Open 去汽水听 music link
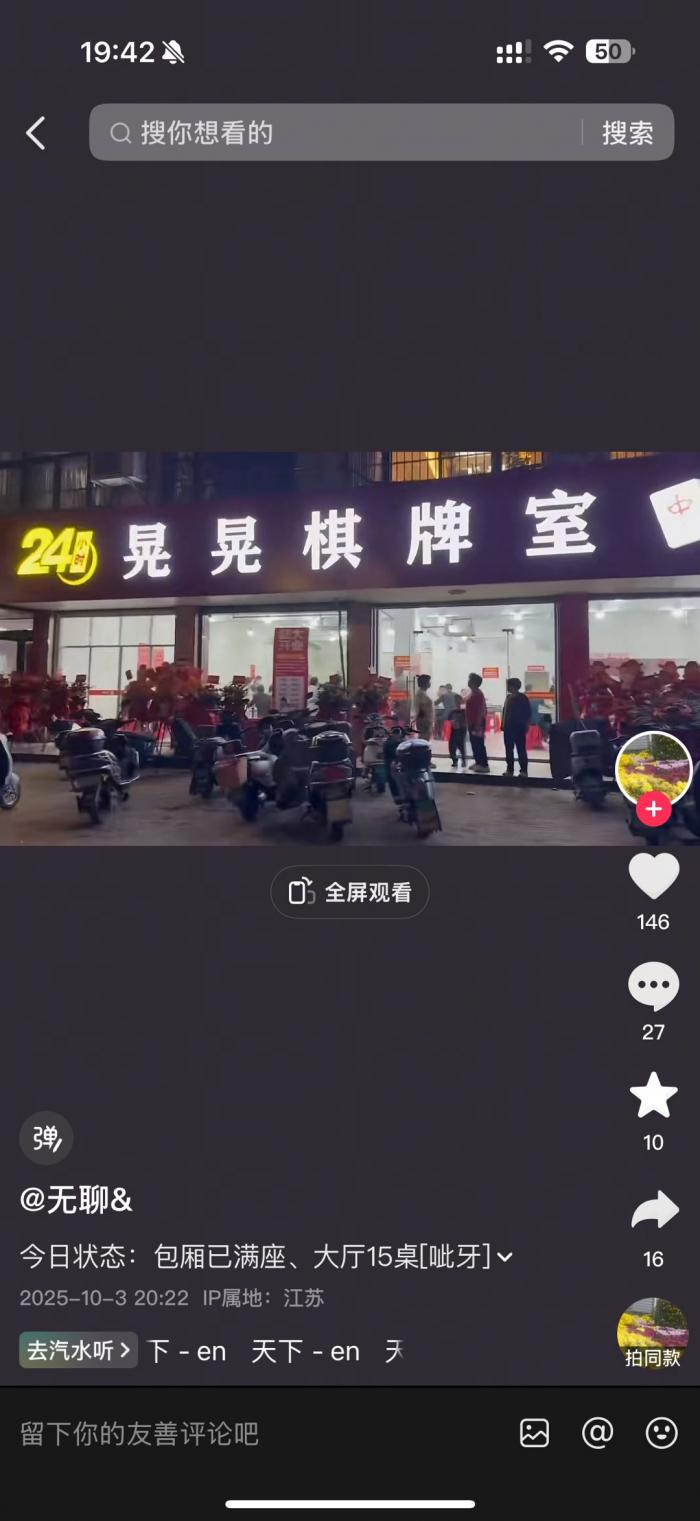This screenshot has width=700, height=1521. [x=78, y=1350]
